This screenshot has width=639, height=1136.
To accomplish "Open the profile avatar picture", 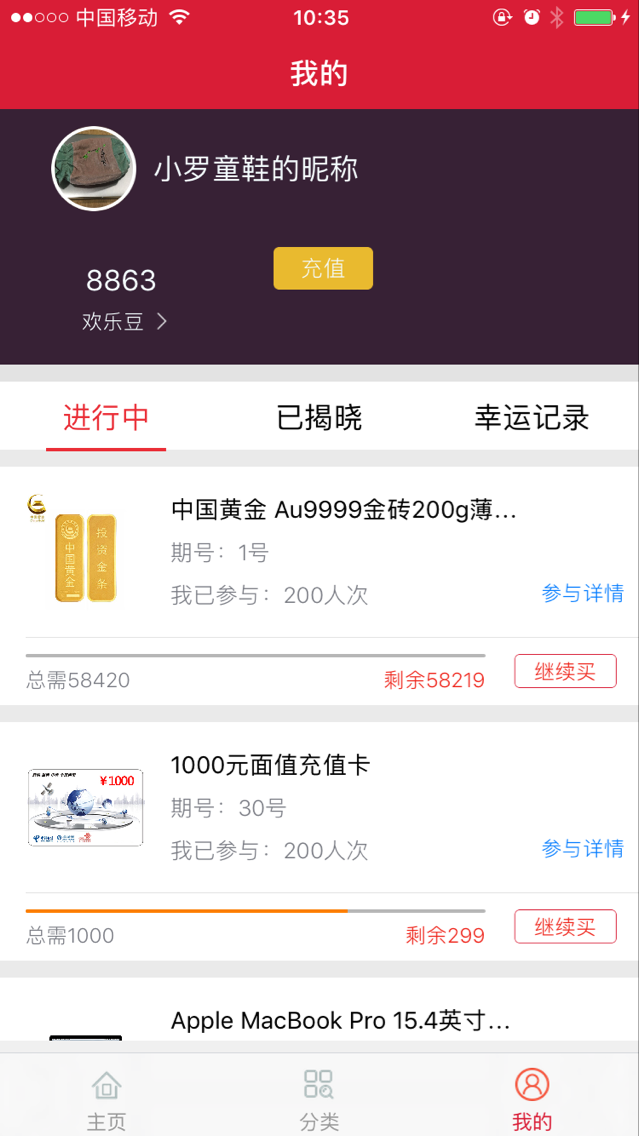I will (x=94, y=169).
